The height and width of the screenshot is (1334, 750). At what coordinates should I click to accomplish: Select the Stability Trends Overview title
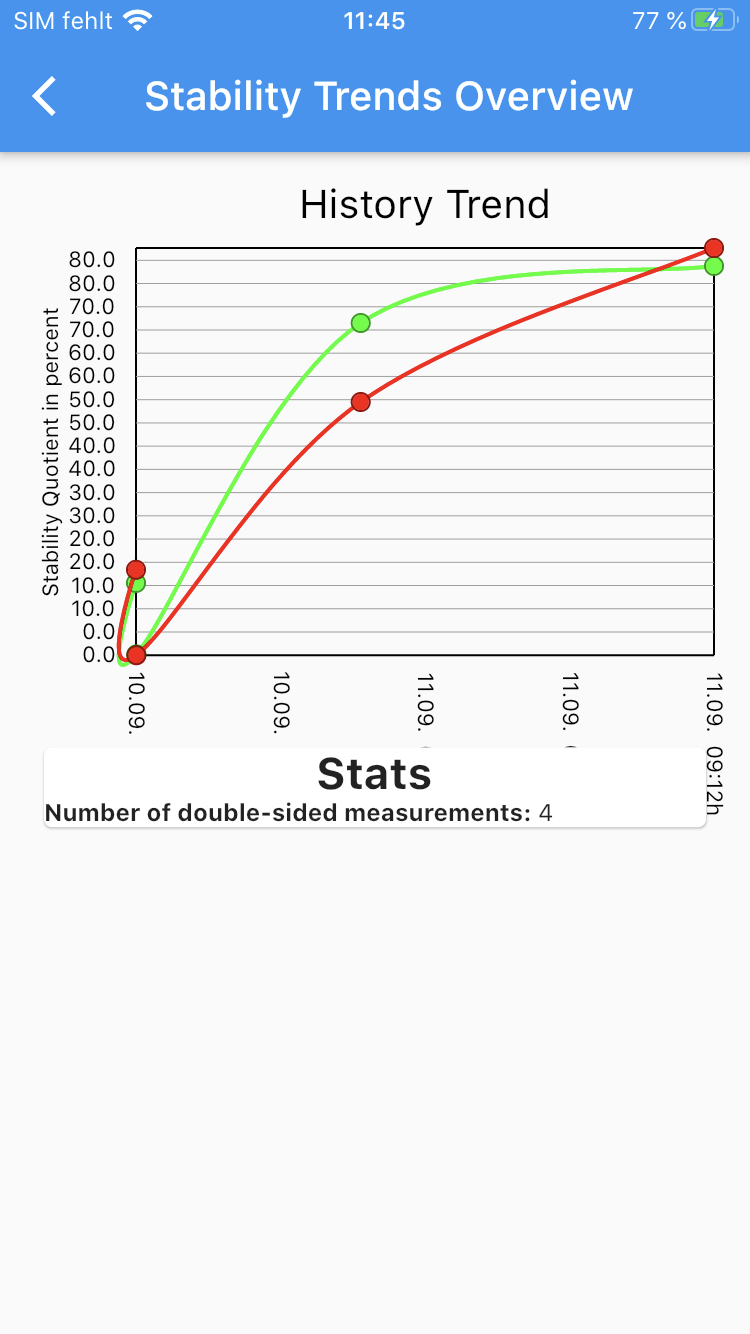point(389,96)
